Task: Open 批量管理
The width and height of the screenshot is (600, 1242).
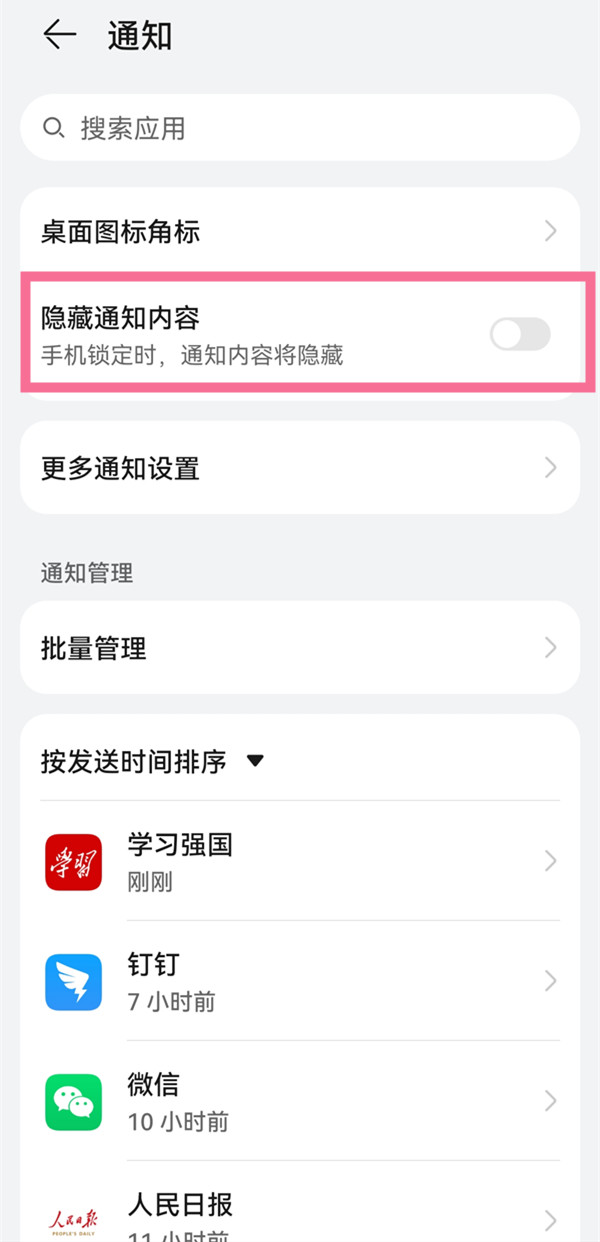Action: point(300,648)
